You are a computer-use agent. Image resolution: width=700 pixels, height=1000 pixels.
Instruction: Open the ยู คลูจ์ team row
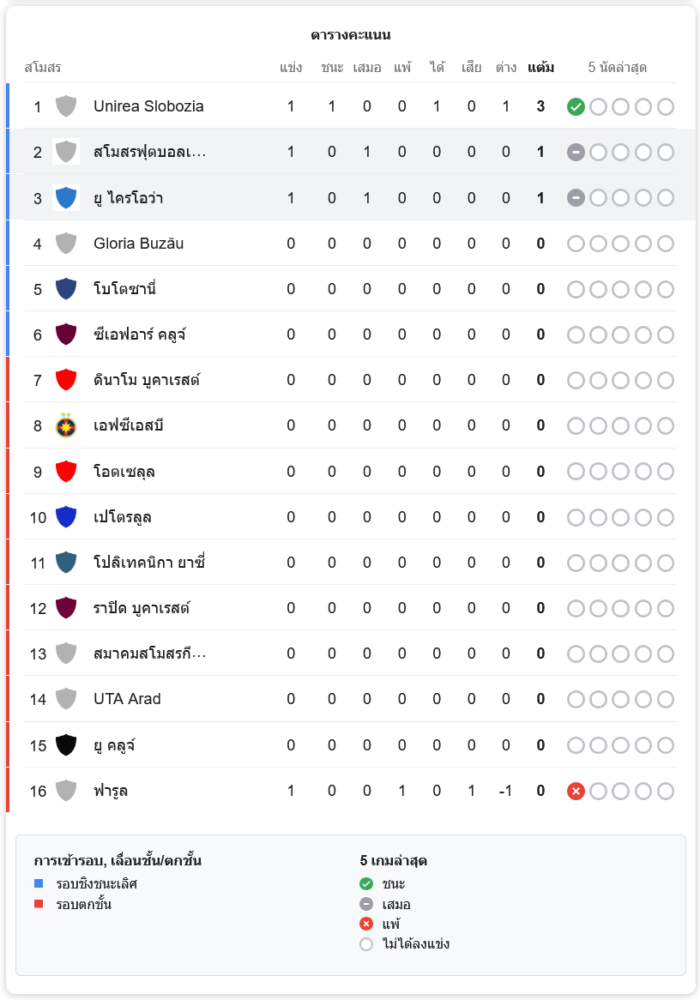tap(114, 745)
